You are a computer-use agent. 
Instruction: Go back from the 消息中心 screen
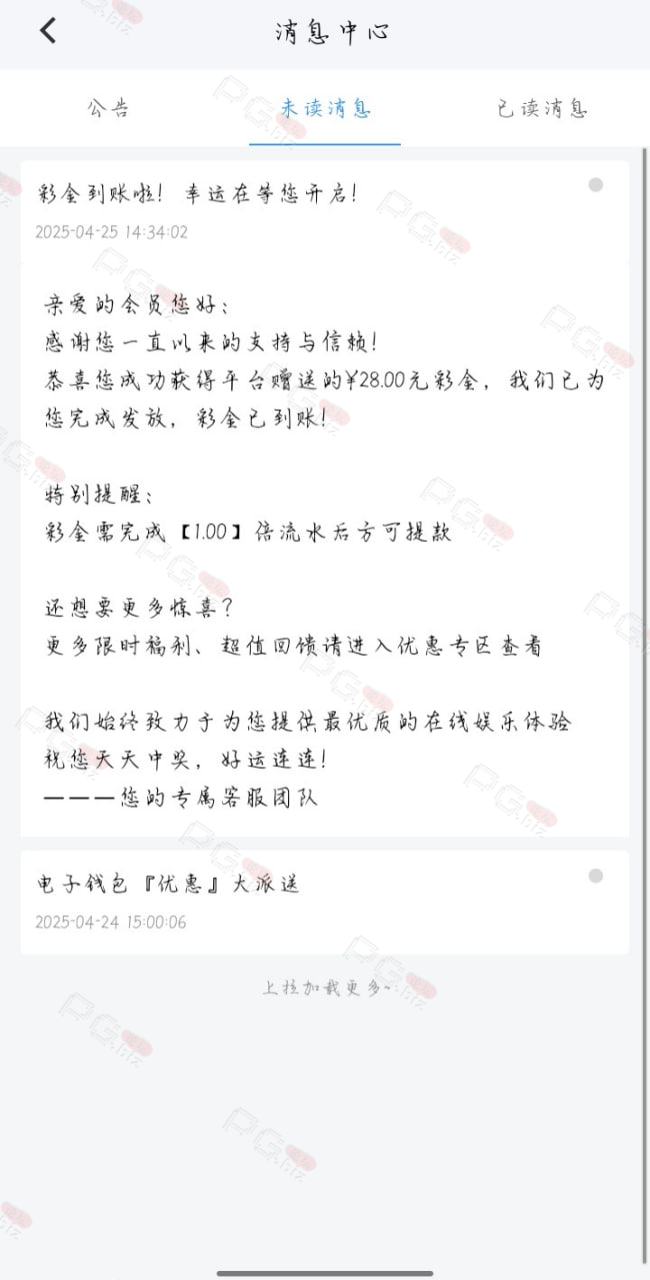pos(47,31)
